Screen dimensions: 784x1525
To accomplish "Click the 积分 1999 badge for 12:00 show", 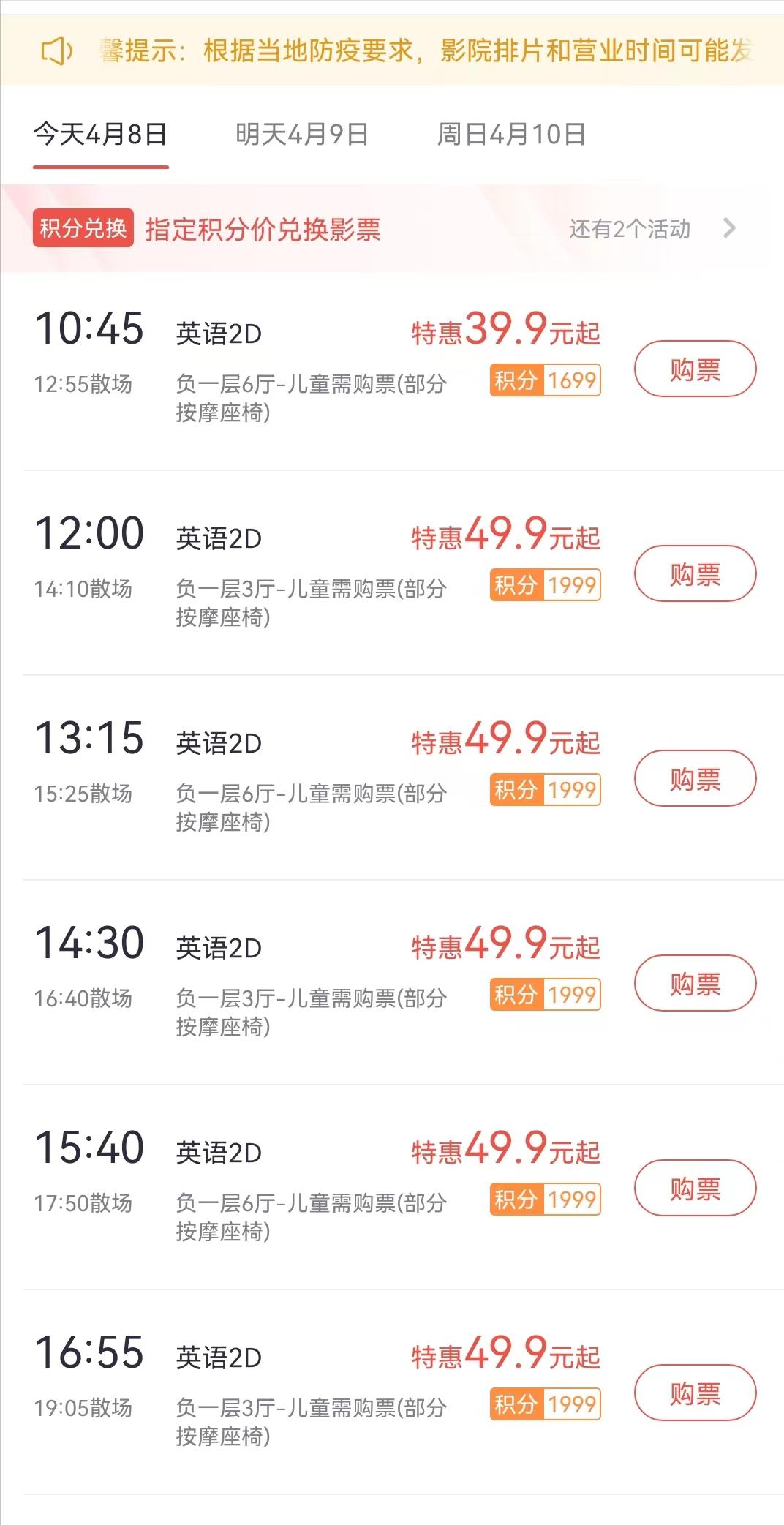I will pyautogui.click(x=546, y=584).
